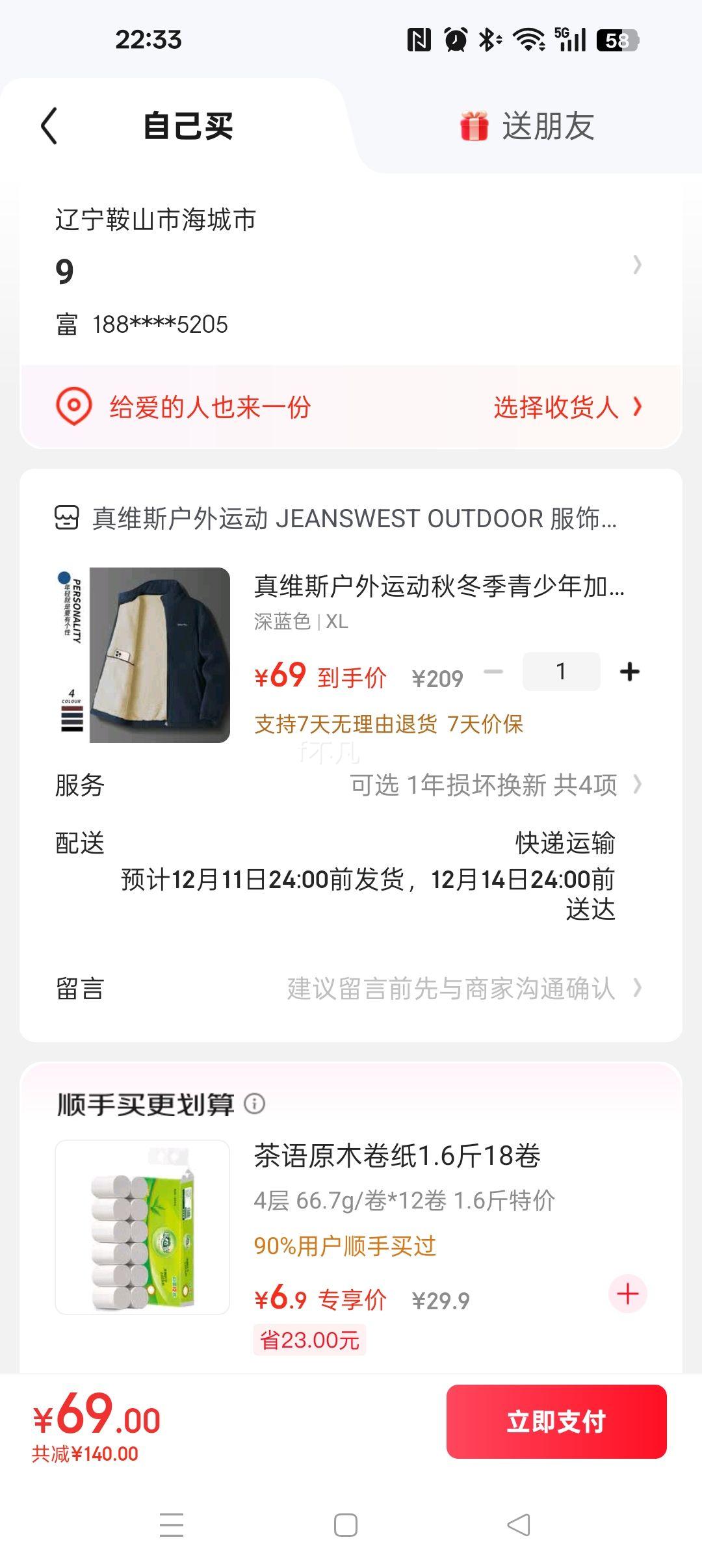Add 茶语原木卷纸 to the order
Screen dimensions: 702x1568
(x=627, y=1294)
